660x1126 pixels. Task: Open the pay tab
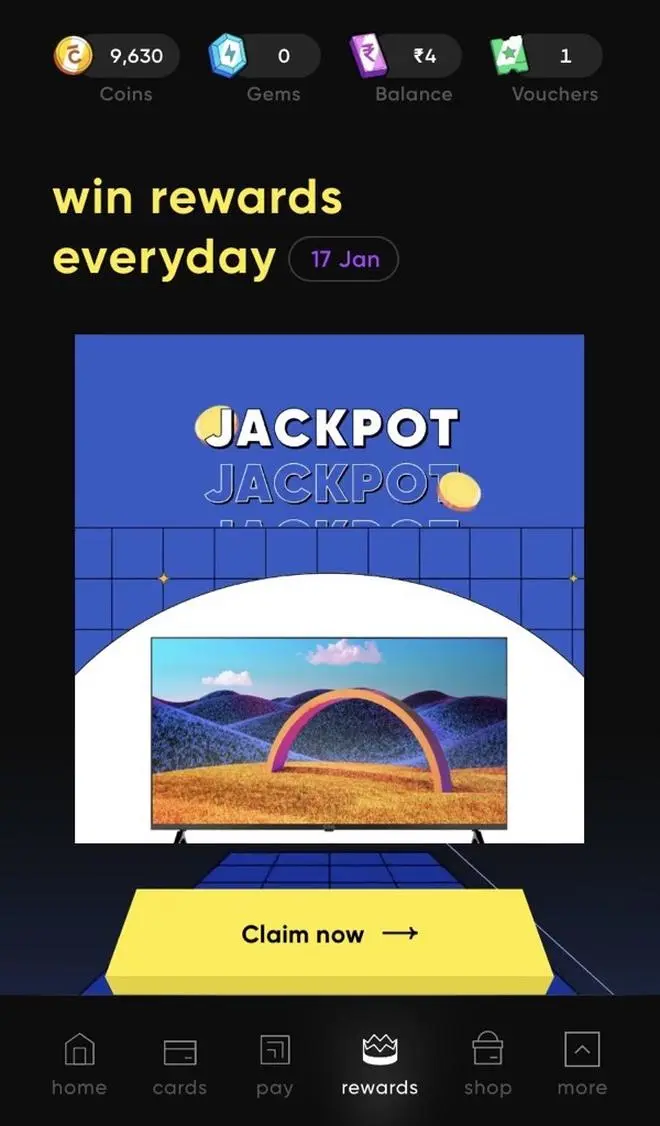275,1064
